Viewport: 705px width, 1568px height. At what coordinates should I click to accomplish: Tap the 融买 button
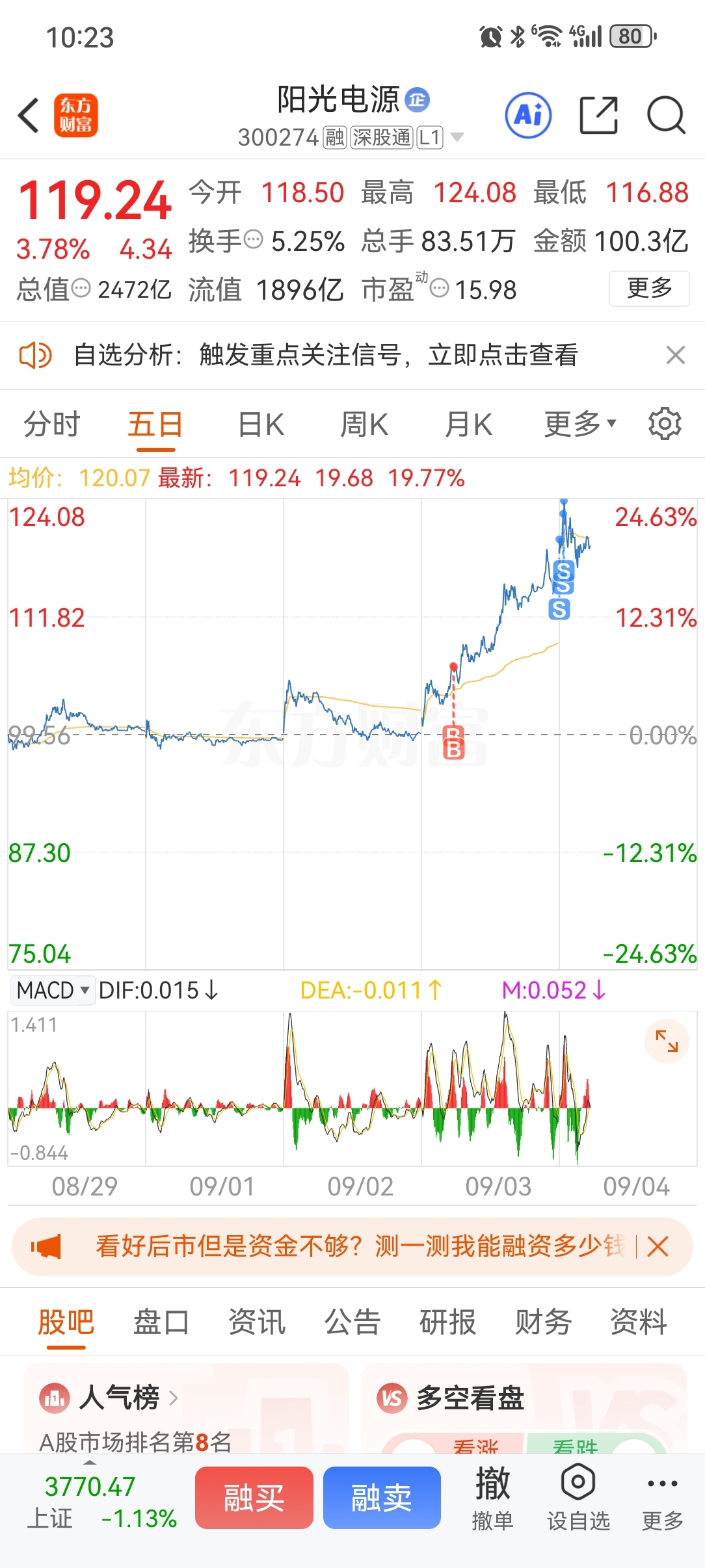click(254, 1497)
